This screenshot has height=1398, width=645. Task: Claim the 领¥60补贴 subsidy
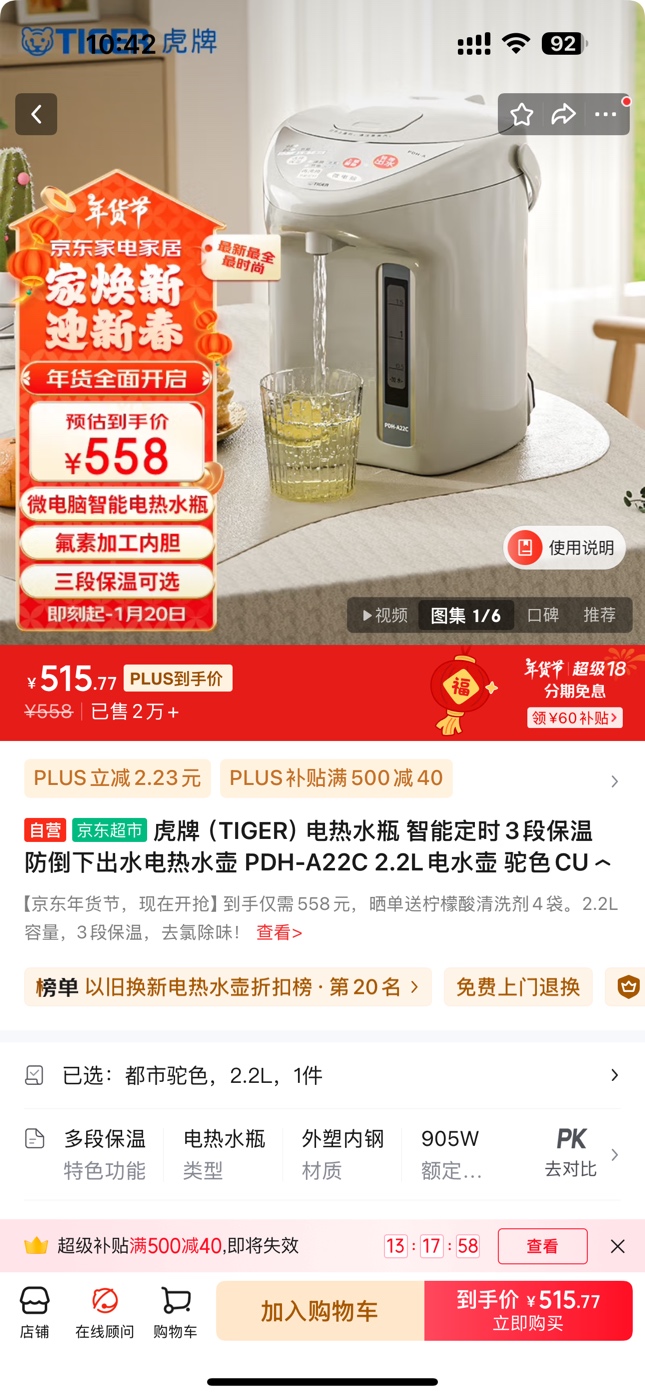pyautogui.click(x=574, y=718)
